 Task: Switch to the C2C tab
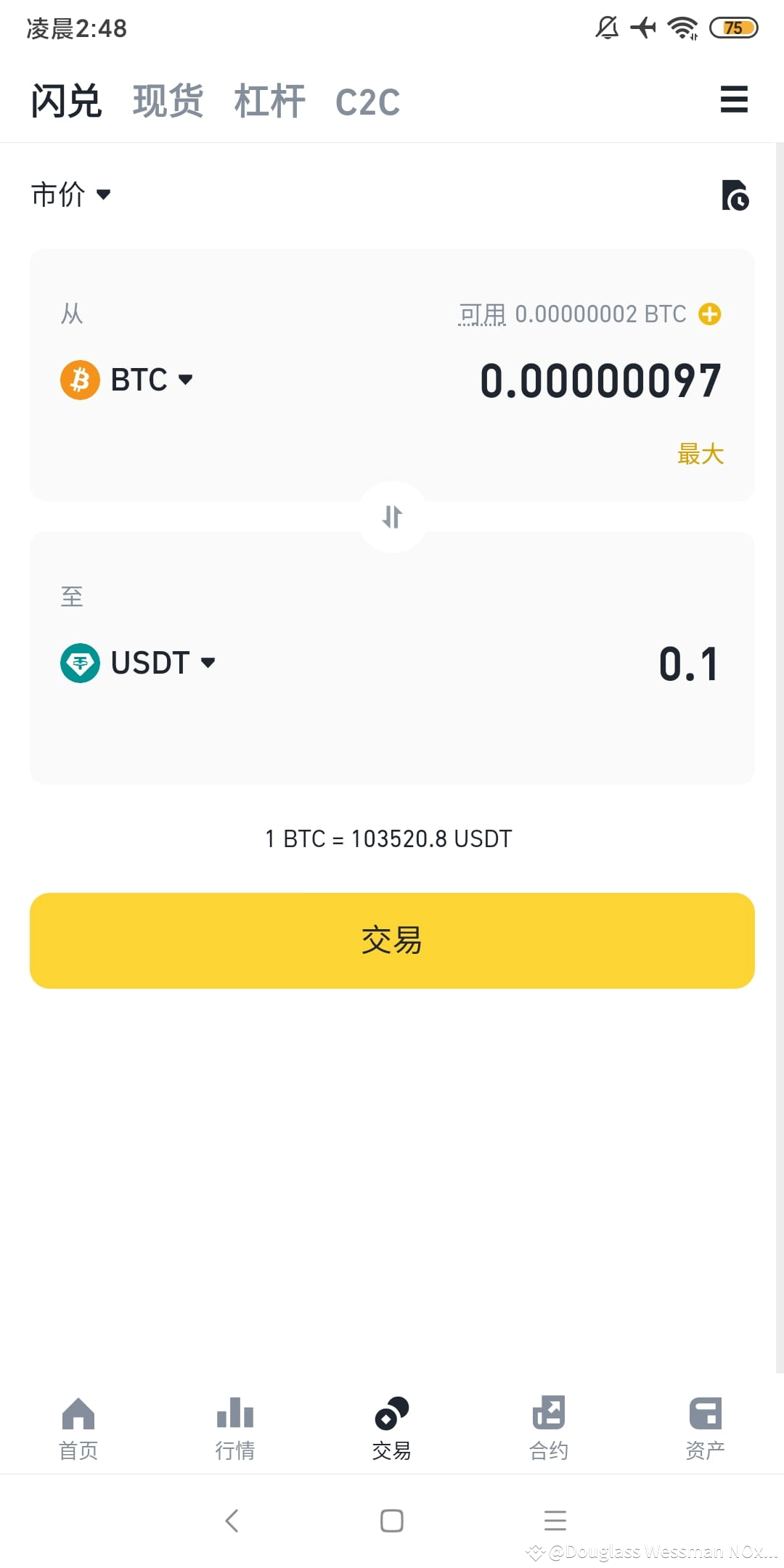369,100
